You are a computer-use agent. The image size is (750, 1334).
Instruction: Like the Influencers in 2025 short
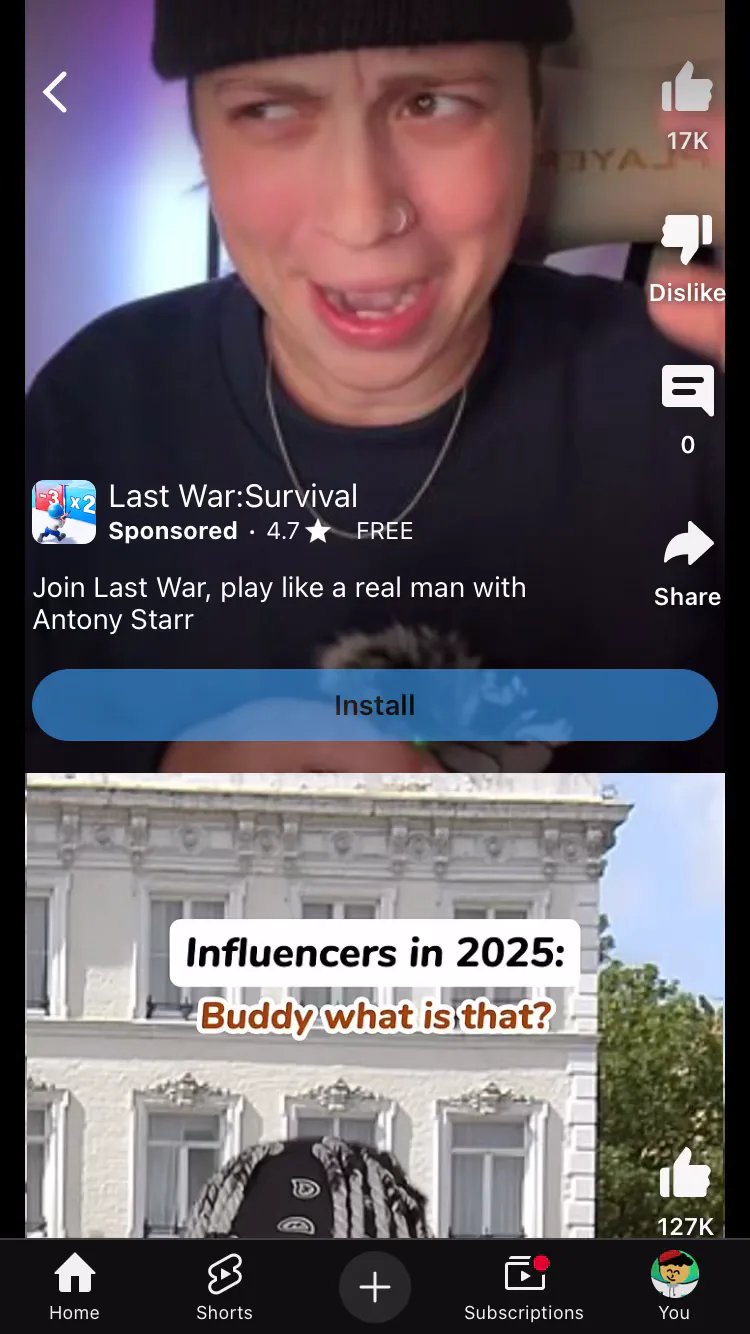pos(686,1173)
